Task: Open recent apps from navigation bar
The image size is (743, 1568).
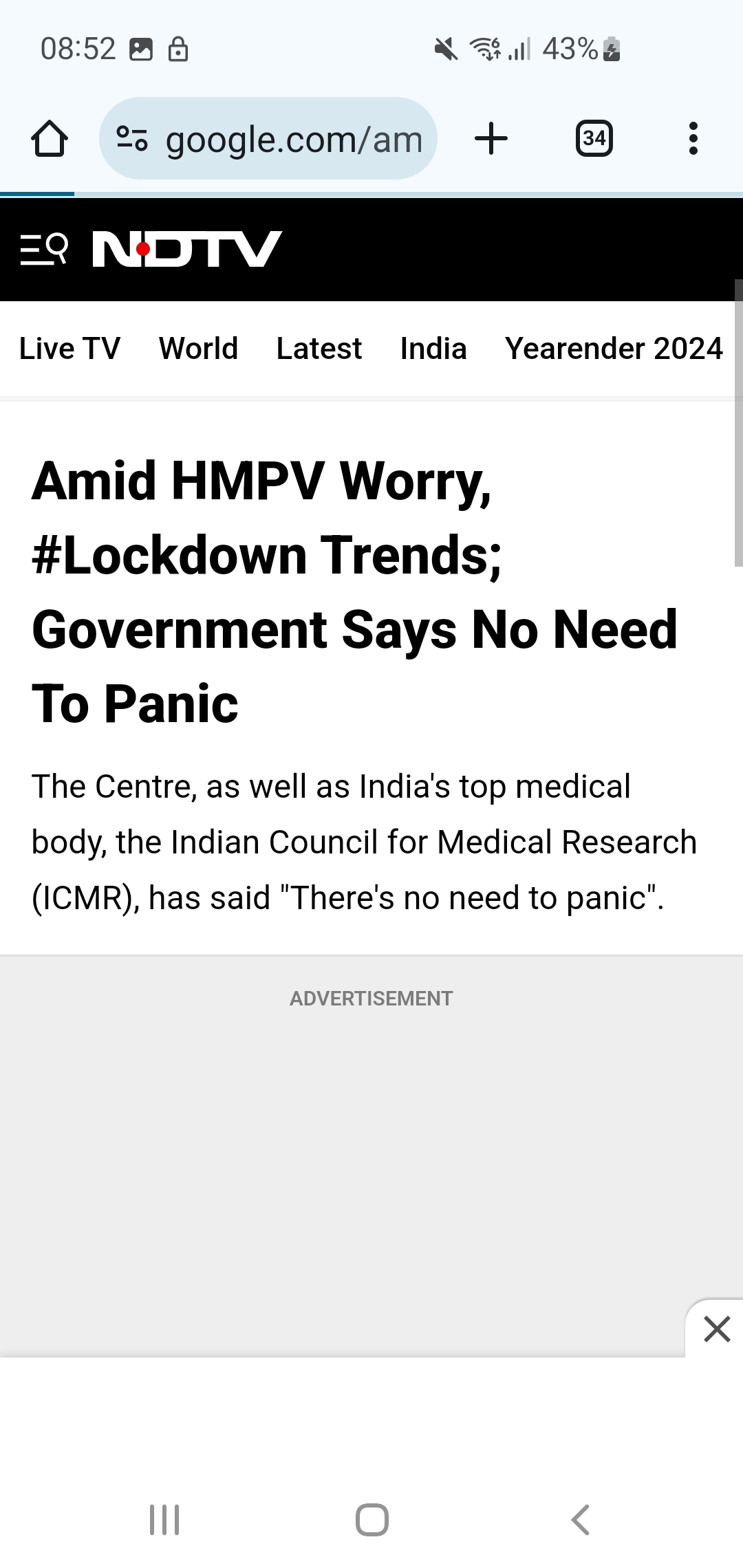Action: (164, 1520)
